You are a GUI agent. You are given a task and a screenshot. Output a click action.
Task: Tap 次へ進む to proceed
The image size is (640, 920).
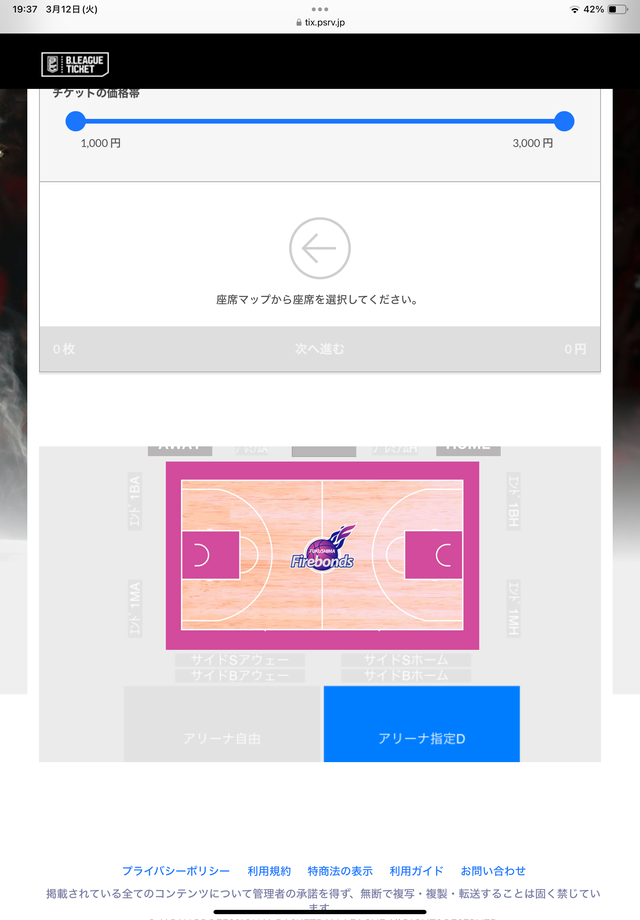pos(319,349)
